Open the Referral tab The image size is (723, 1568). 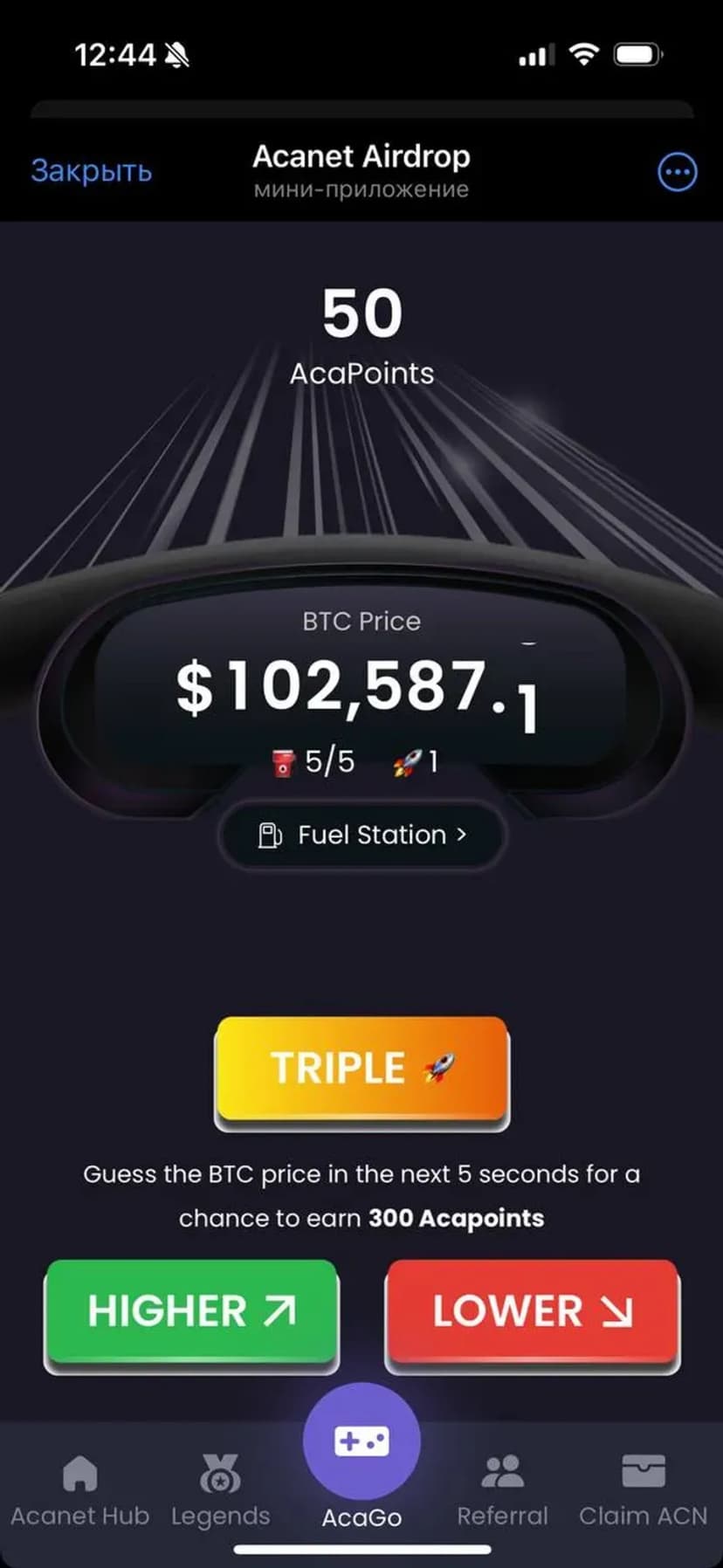502,1491
